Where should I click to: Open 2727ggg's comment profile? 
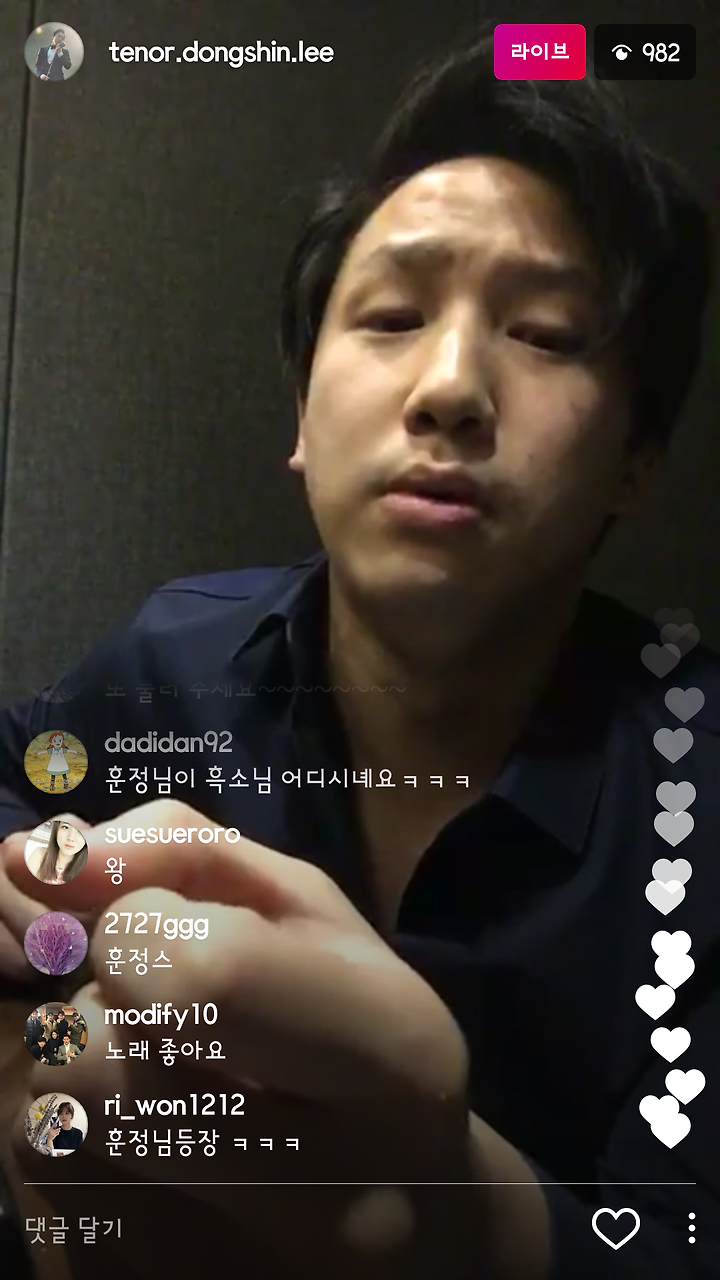(56, 943)
